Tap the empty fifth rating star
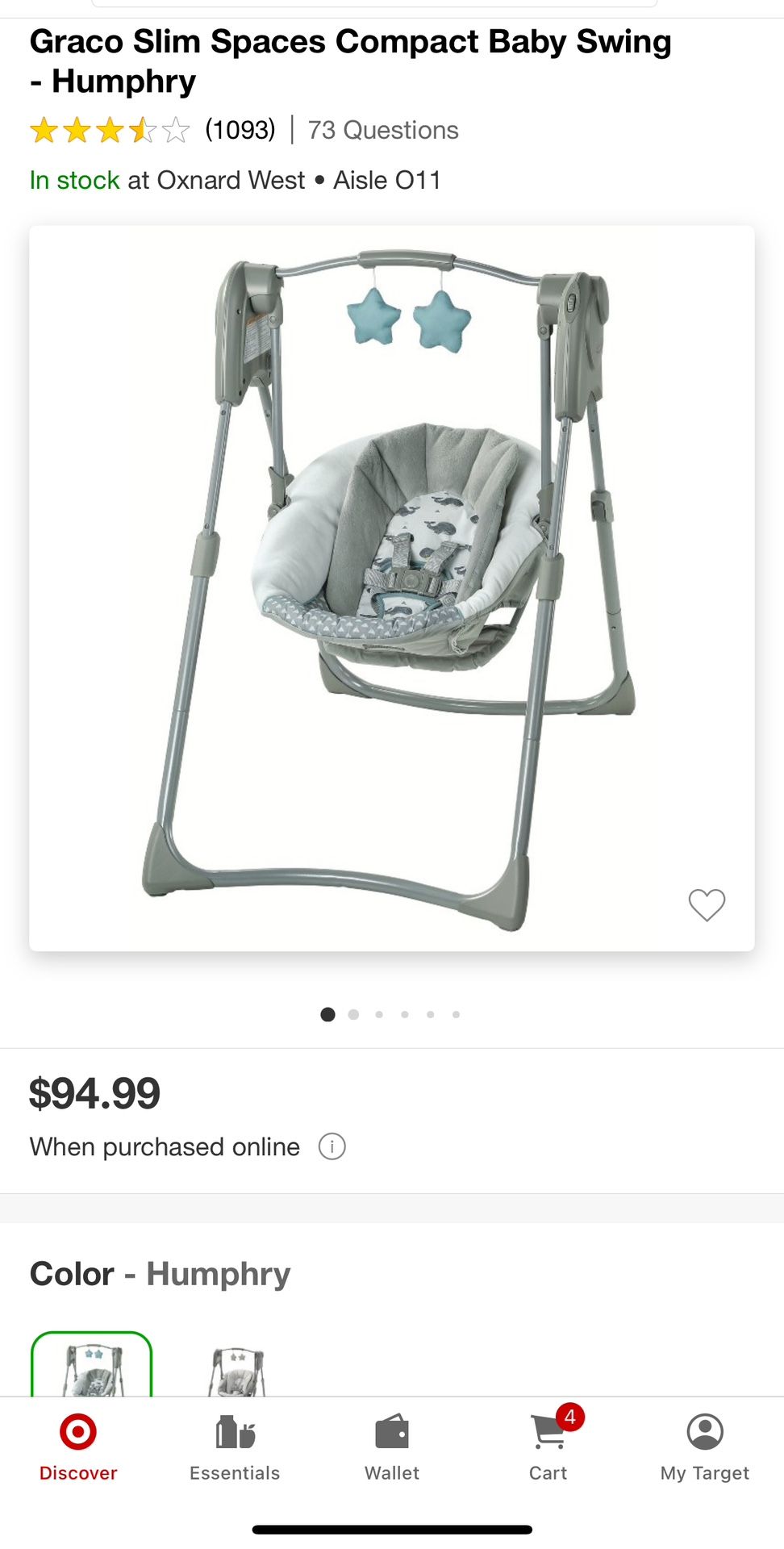The image size is (784, 1549). (x=174, y=130)
